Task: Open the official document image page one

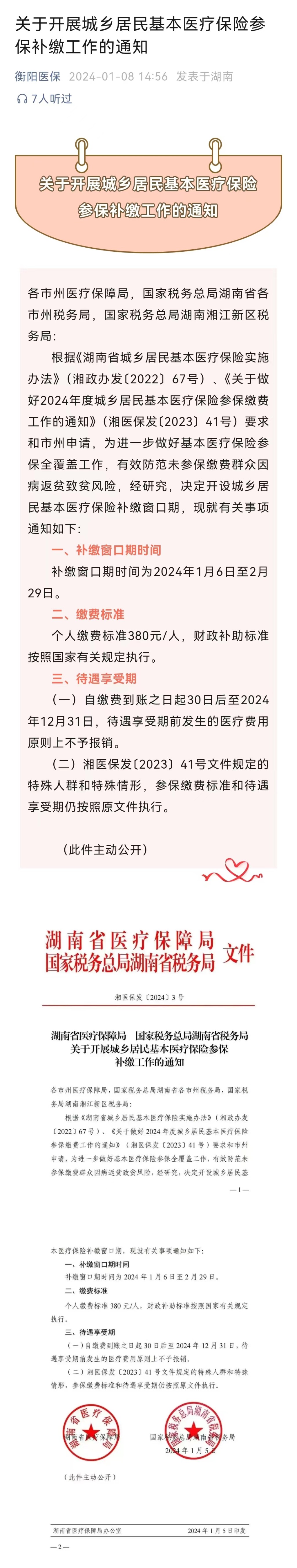Action: click(x=148, y=1059)
